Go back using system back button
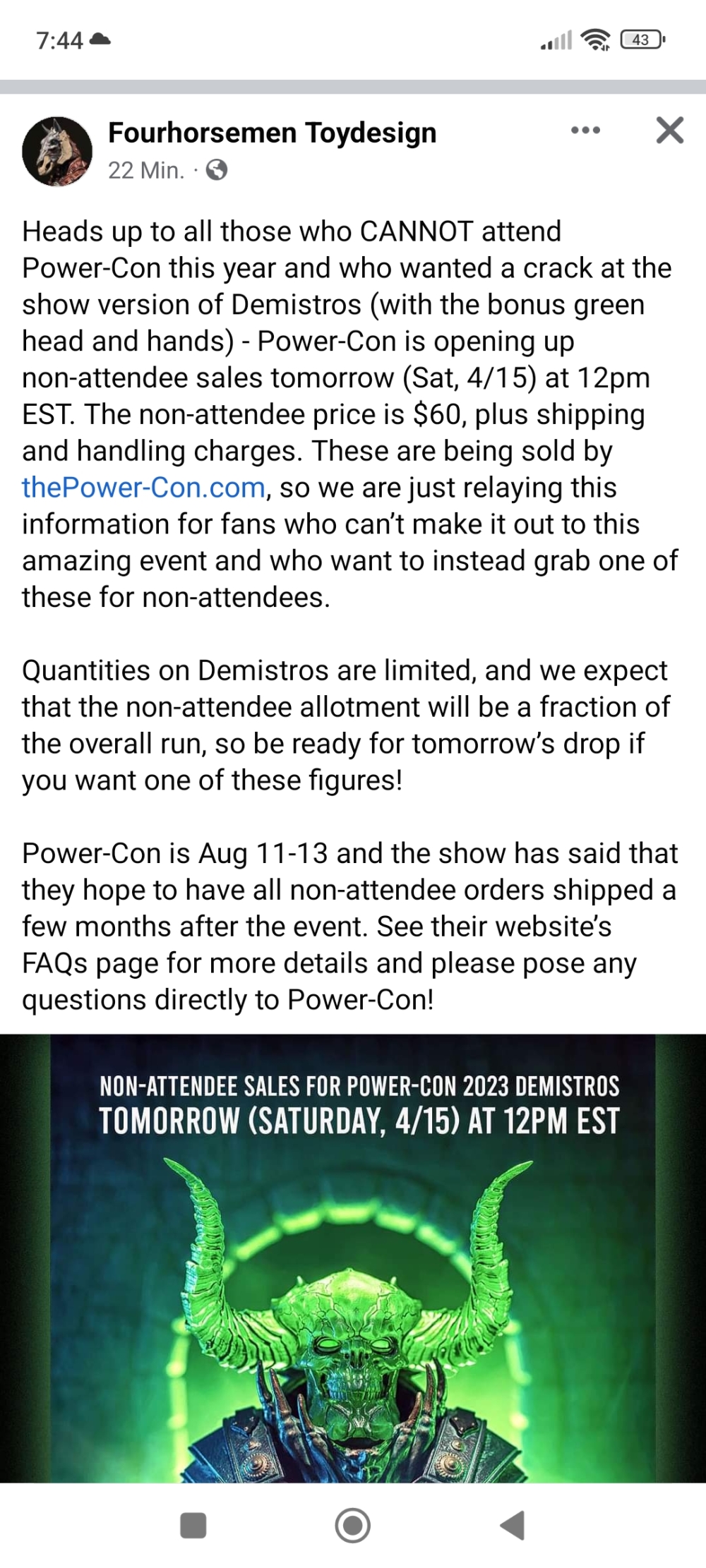Screen dimensions: 706x1568 512,1525
